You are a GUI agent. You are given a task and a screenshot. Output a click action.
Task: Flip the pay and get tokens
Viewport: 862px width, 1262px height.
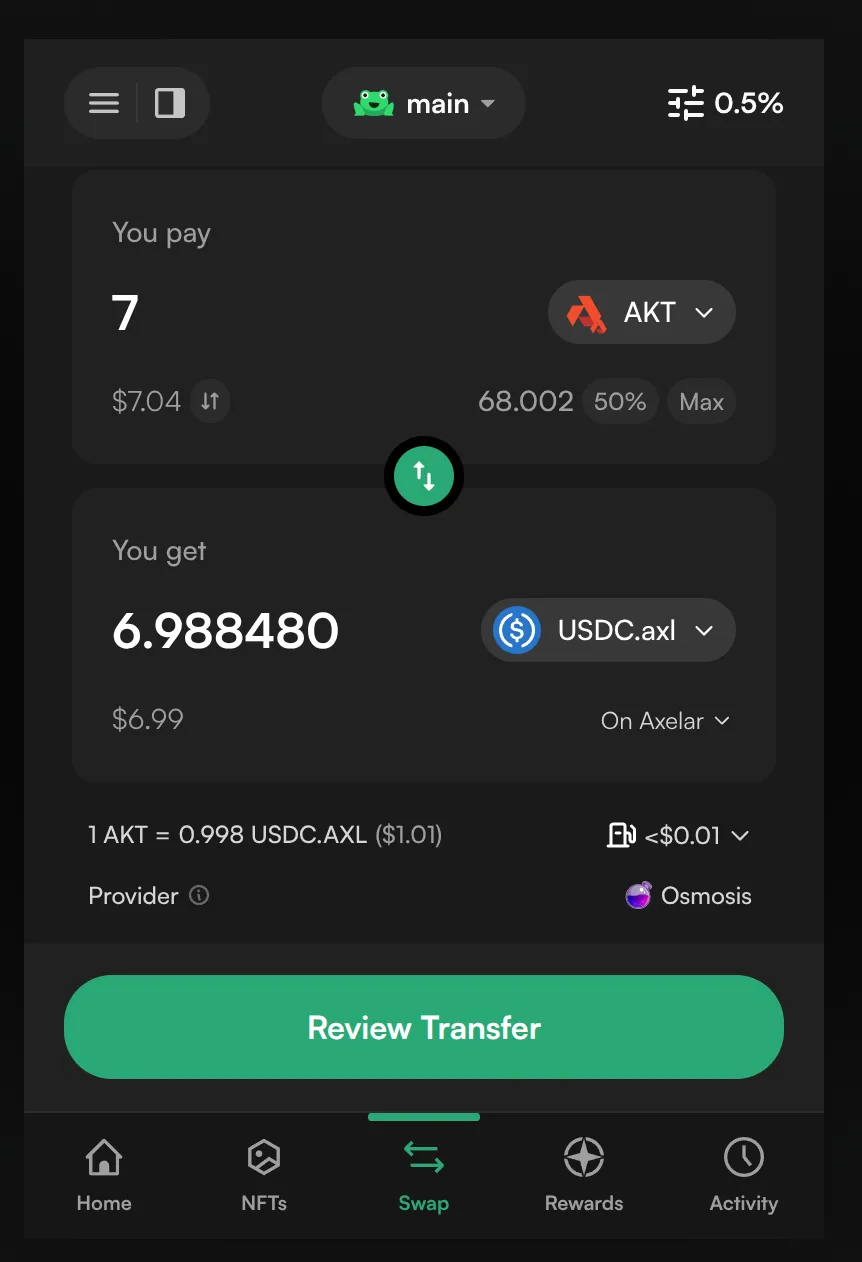coord(424,476)
